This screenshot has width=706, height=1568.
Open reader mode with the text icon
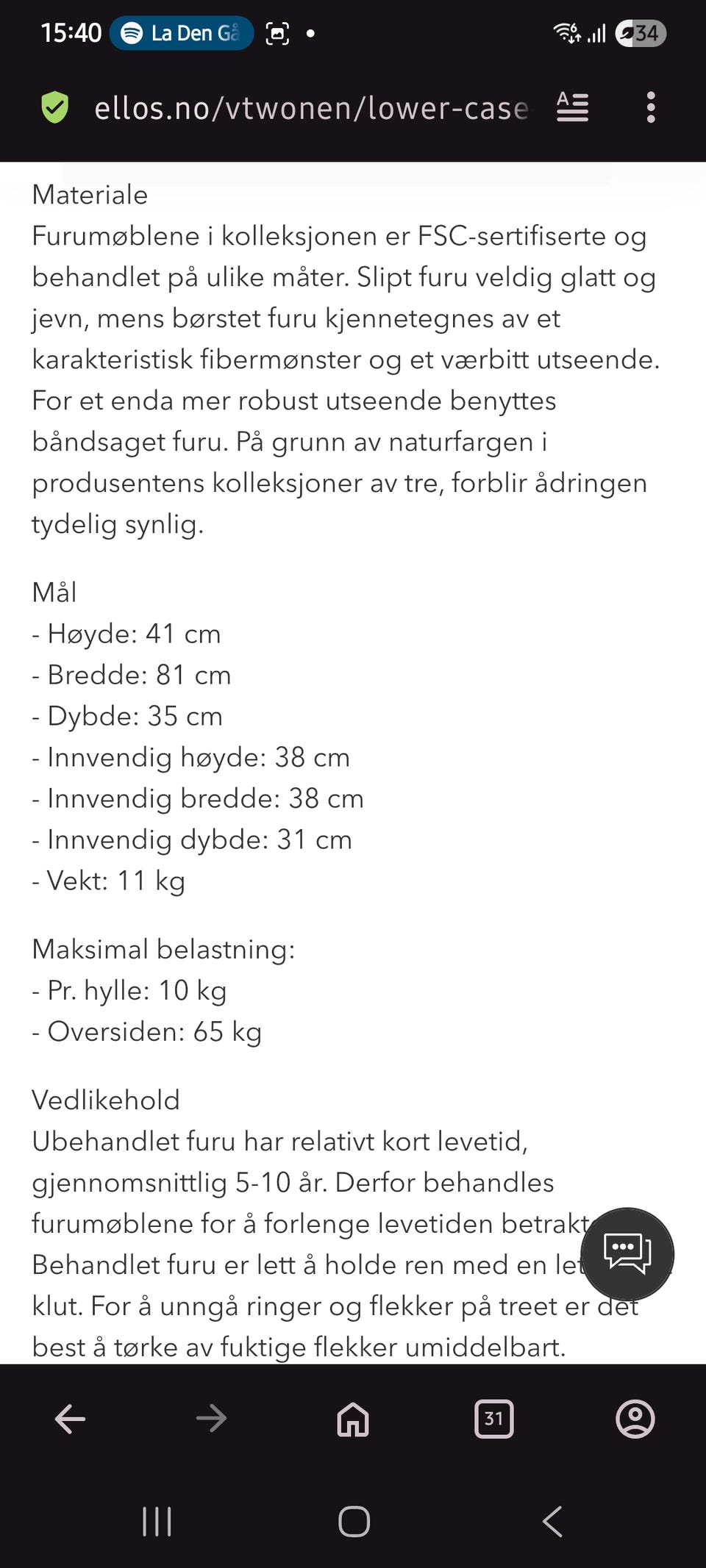[x=572, y=108]
